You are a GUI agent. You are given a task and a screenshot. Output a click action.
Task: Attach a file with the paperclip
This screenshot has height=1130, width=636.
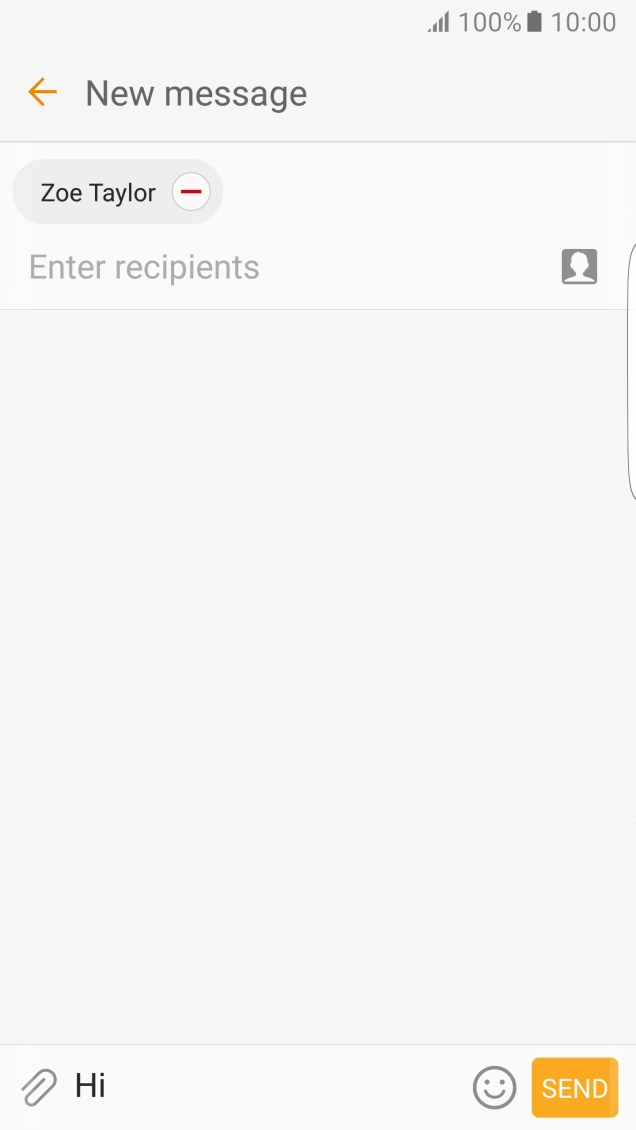click(39, 1087)
